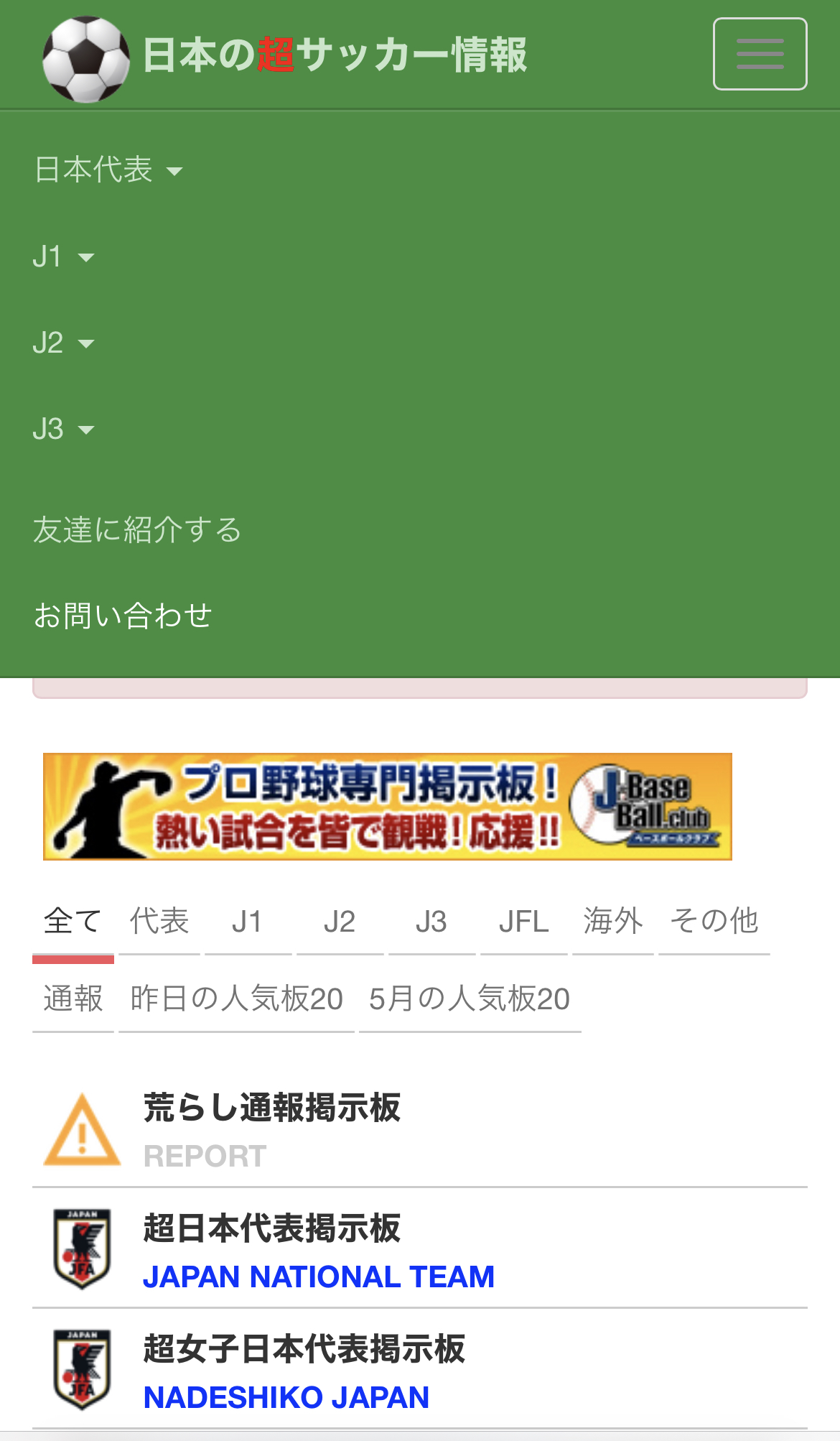The width and height of the screenshot is (840, 1441).
Task: Open 昨日の人気板20 tab
Action: (x=236, y=998)
